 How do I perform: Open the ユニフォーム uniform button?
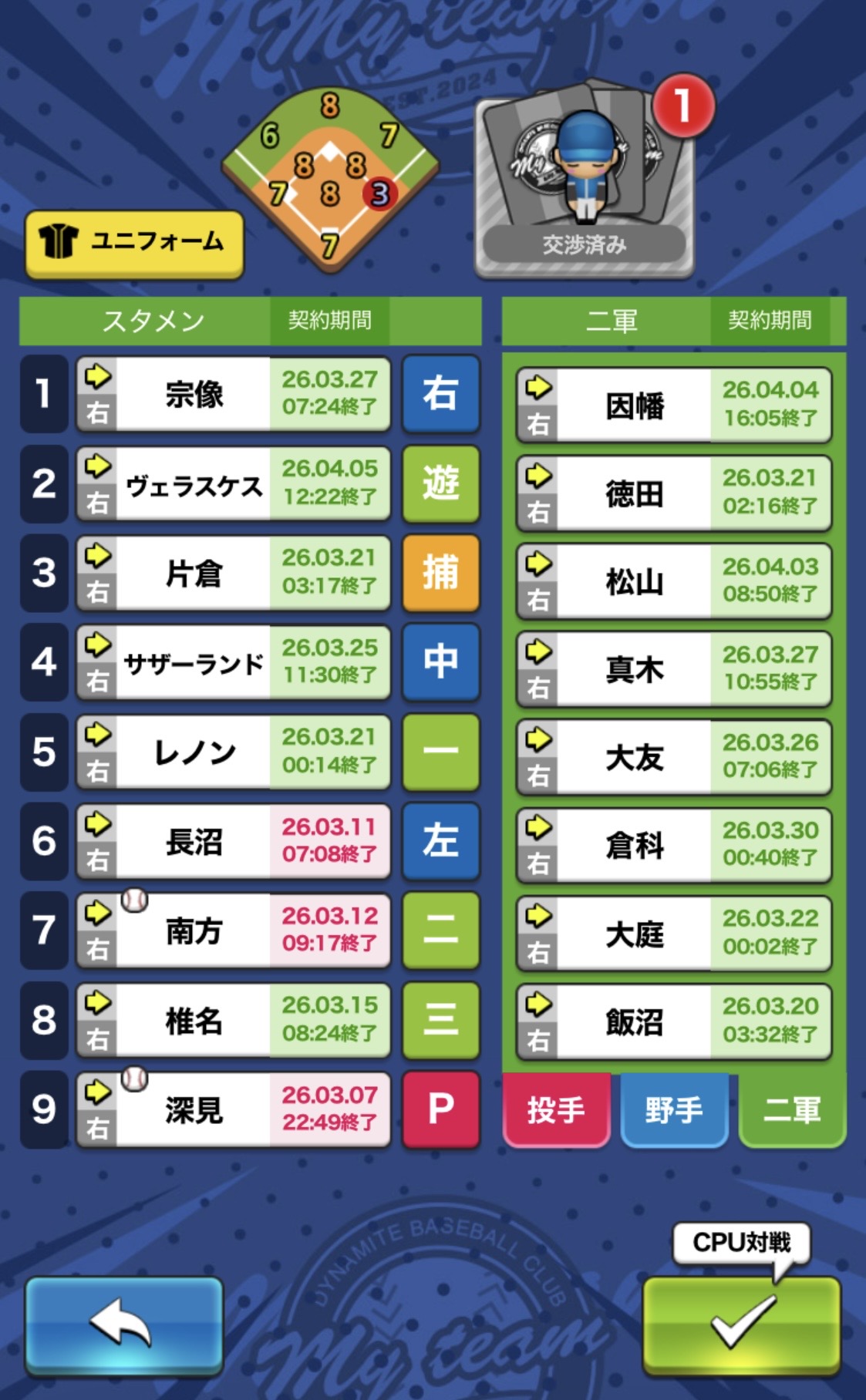tap(134, 244)
